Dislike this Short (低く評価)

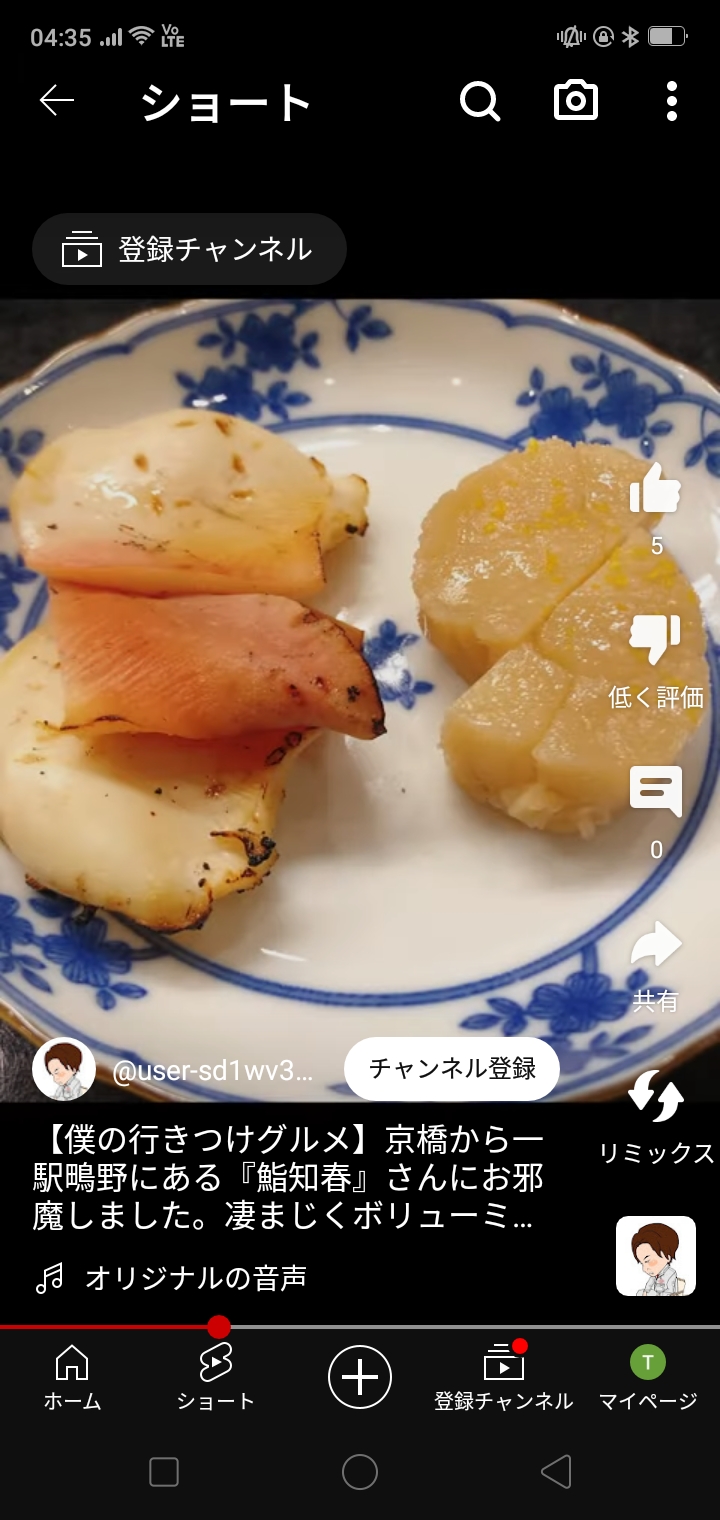pos(656,640)
